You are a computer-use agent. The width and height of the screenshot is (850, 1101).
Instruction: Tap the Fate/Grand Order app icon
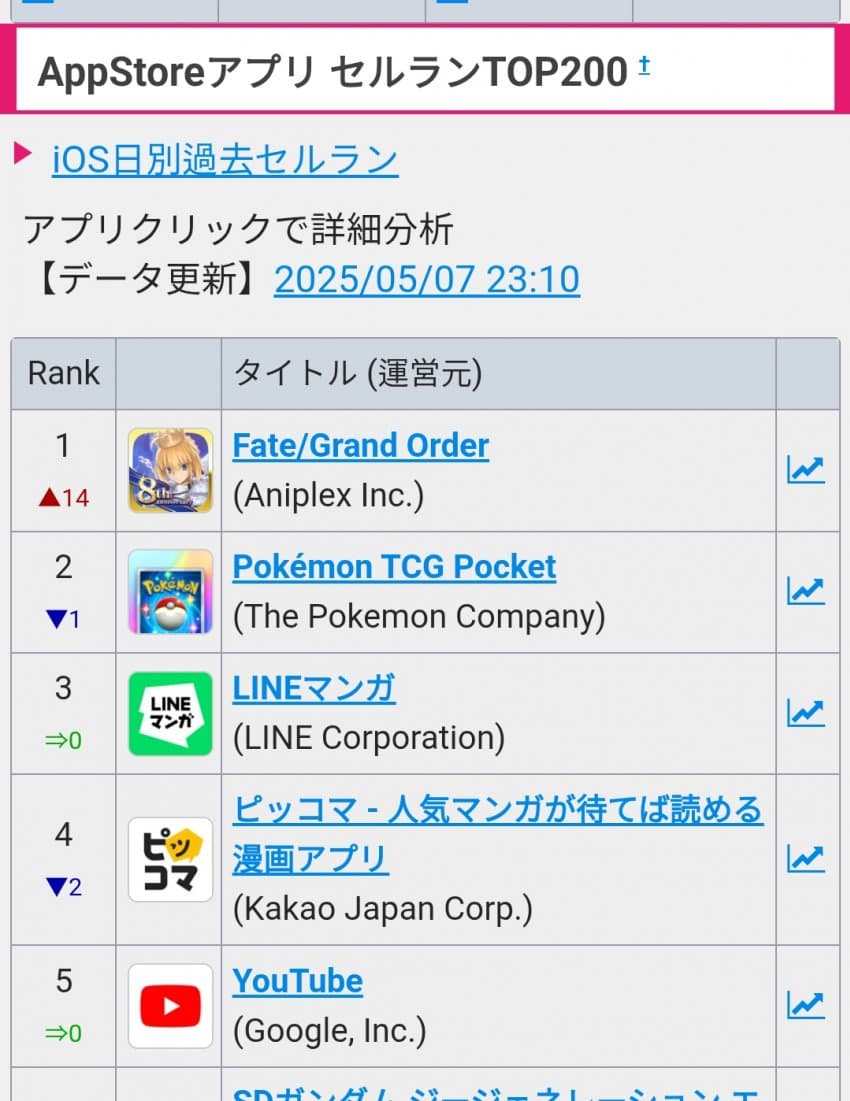[x=170, y=471]
